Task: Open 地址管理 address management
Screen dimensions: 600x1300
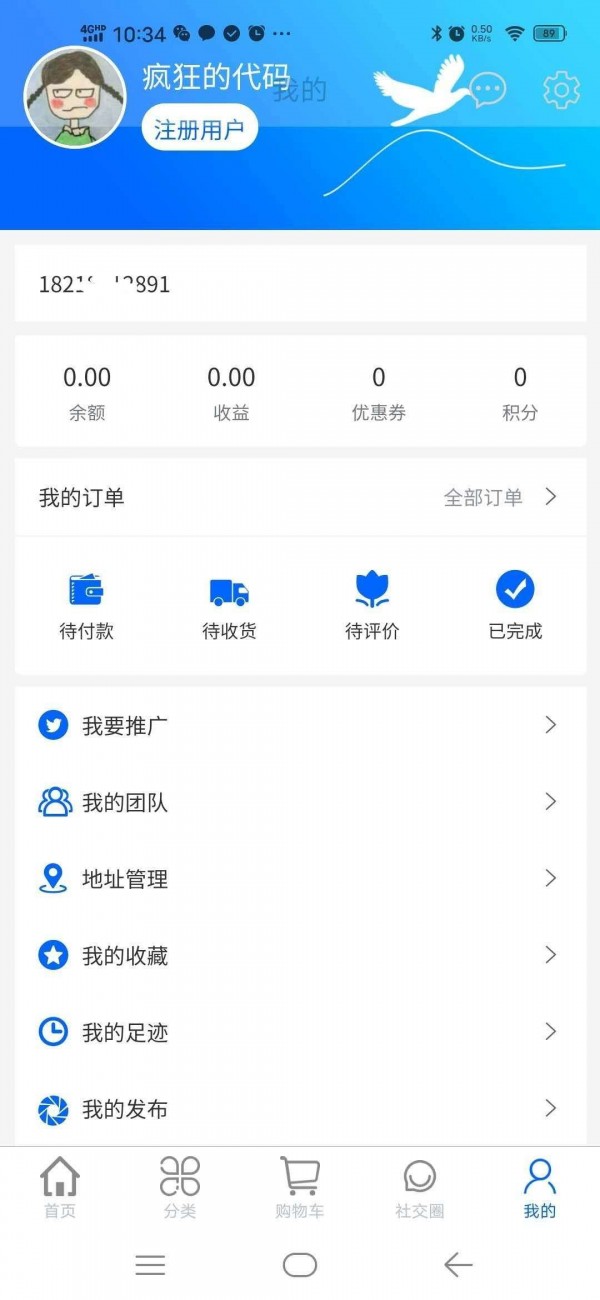Action: coord(300,879)
